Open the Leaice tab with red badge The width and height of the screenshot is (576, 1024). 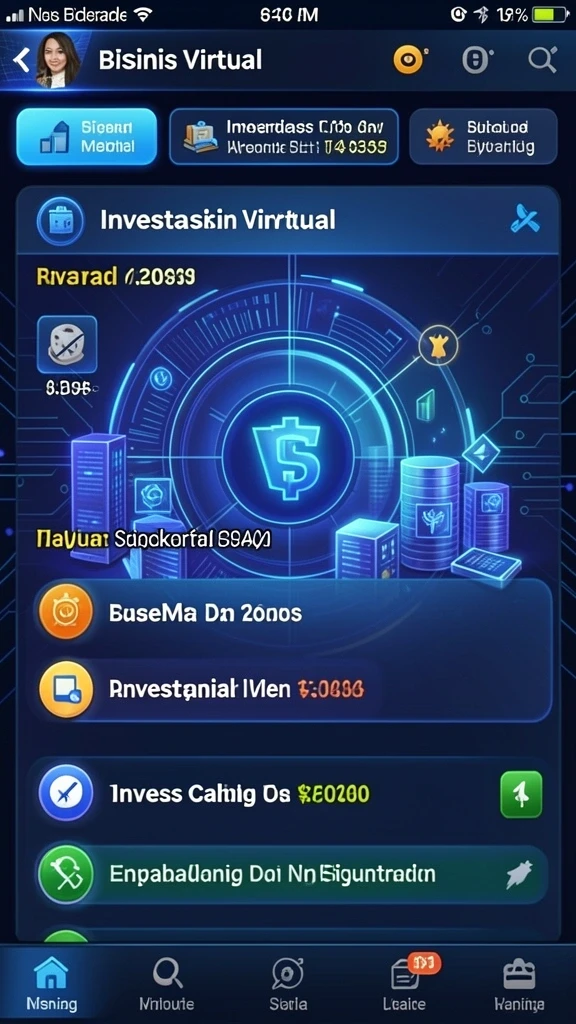(405, 985)
